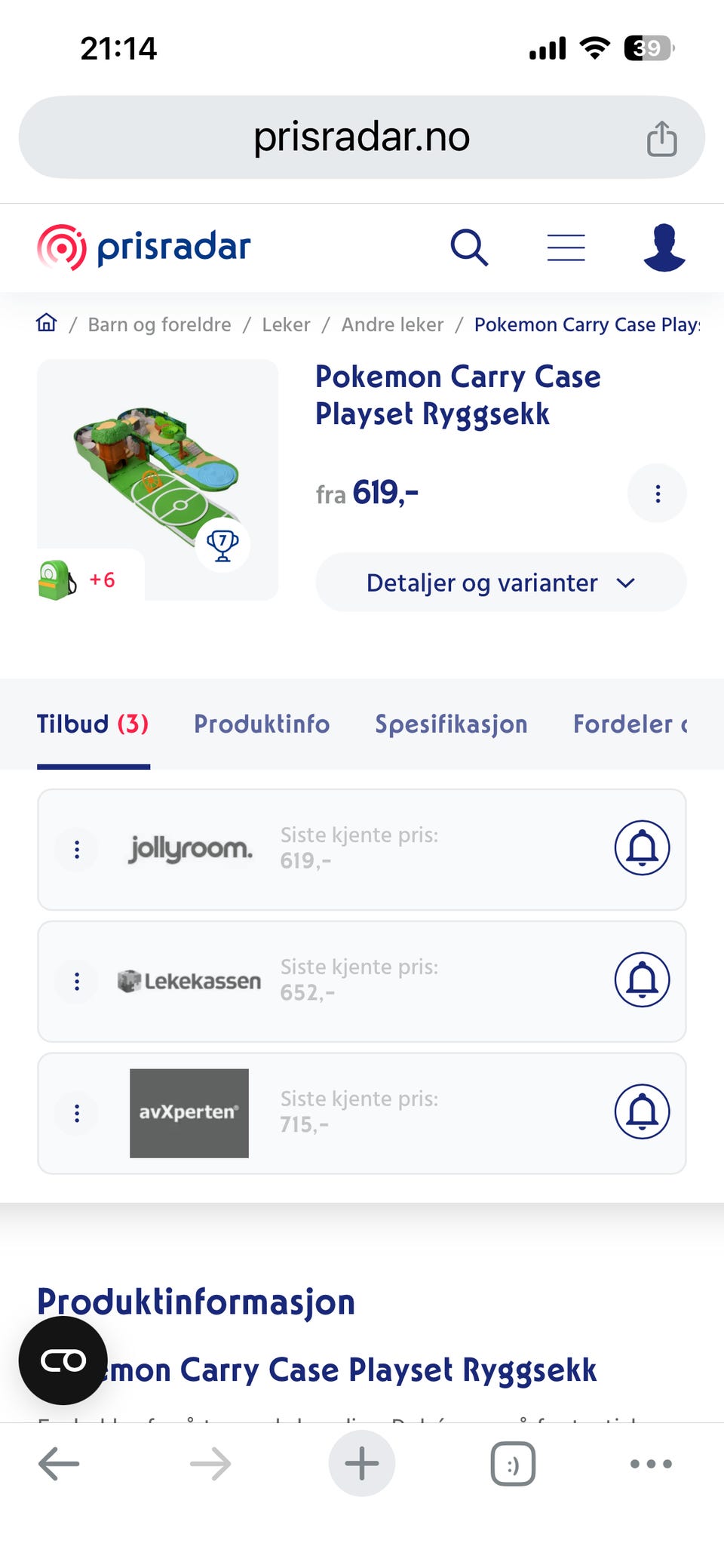Open the user profile icon
Screen dimensions: 724x1568
(x=664, y=247)
